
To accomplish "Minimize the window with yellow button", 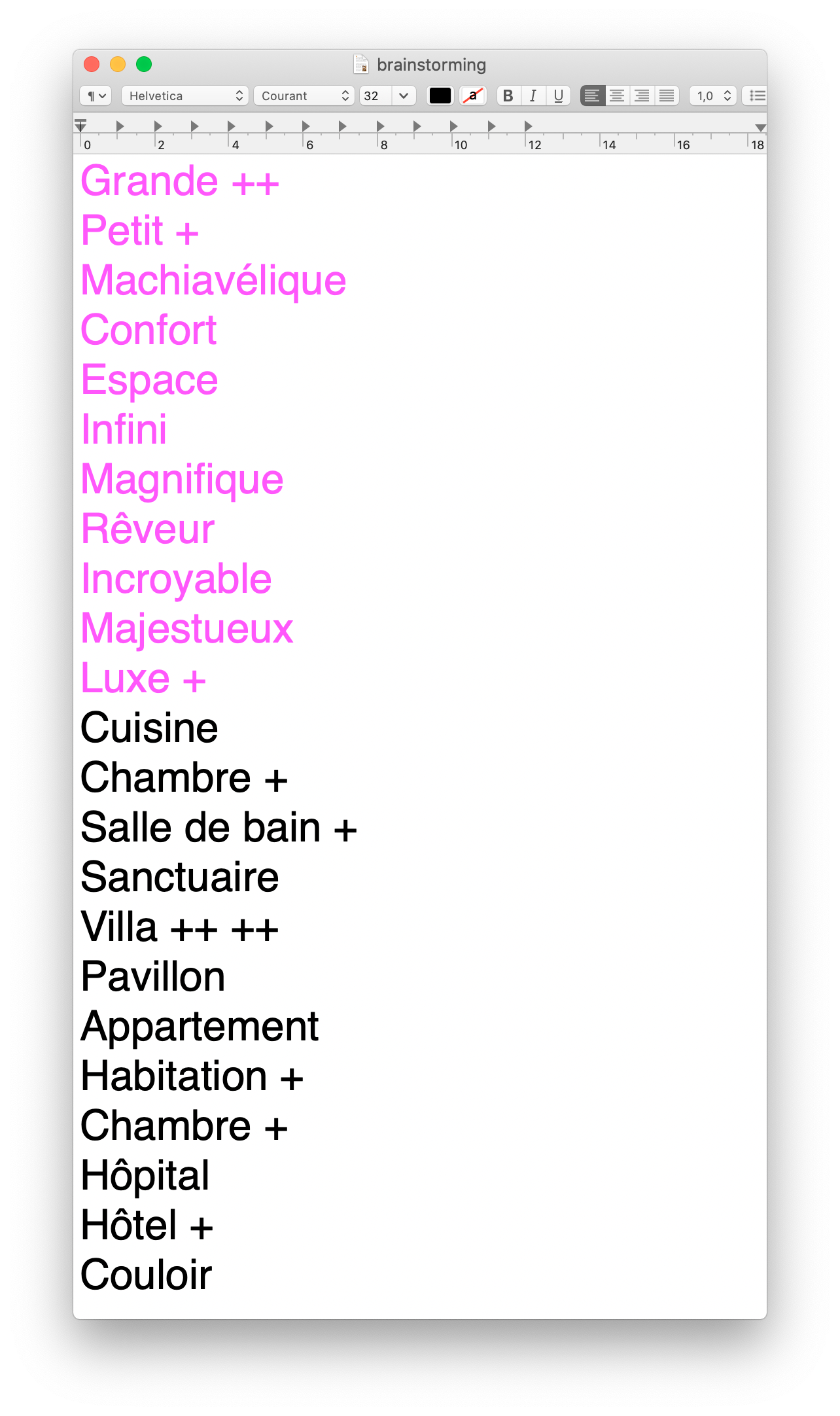I will click(118, 64).
